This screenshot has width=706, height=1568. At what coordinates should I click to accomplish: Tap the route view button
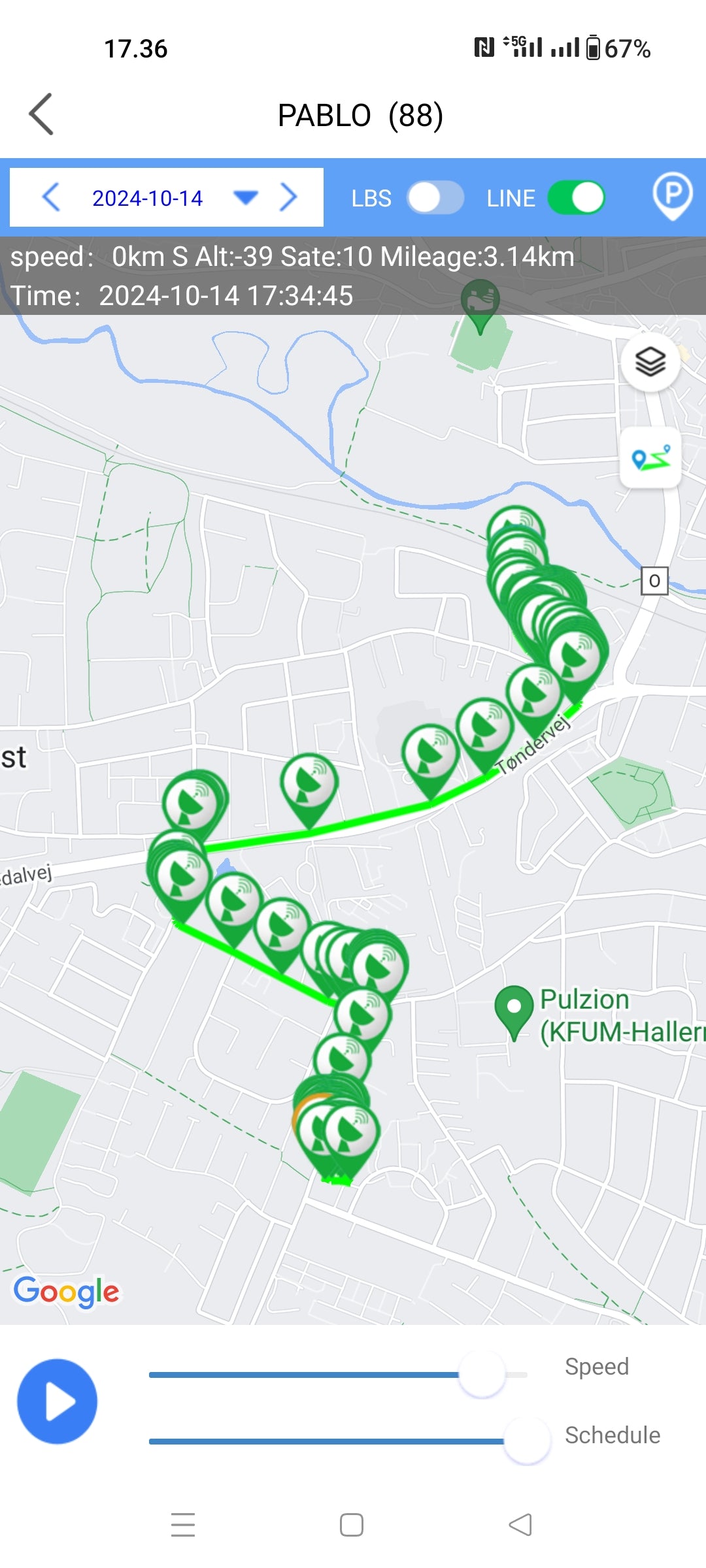tap(650, 458)
